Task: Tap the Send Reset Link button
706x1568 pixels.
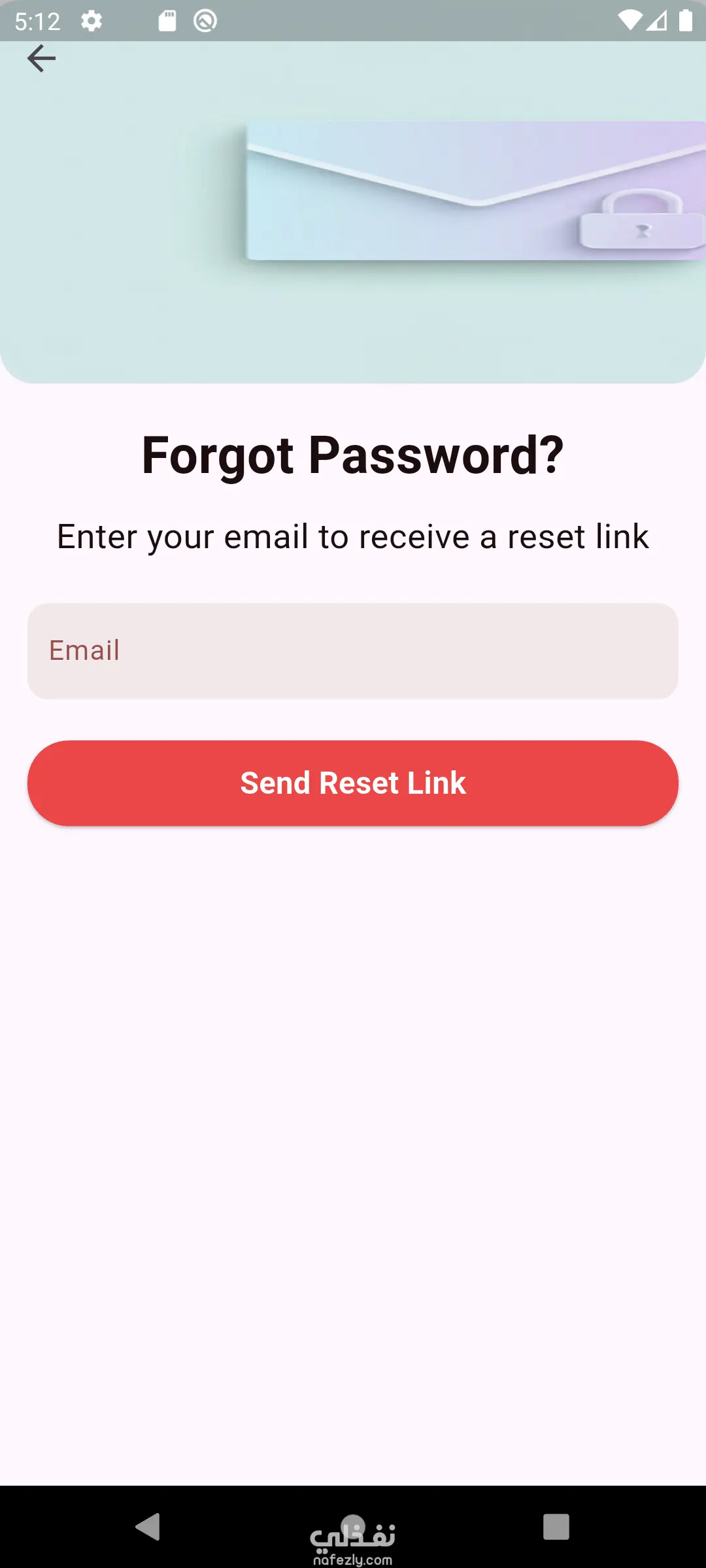Action: coord(353,783)
